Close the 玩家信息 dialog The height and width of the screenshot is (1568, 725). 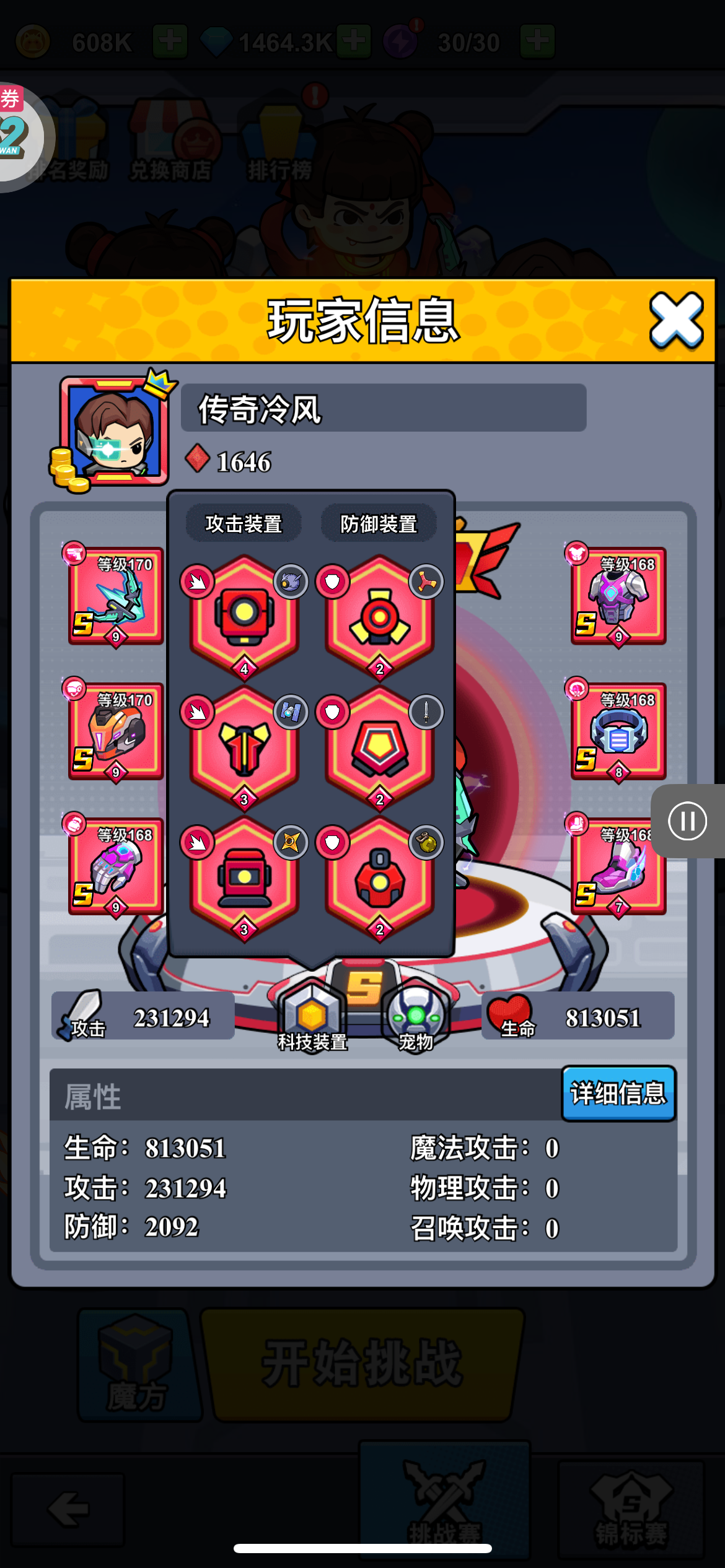point(675,320)
